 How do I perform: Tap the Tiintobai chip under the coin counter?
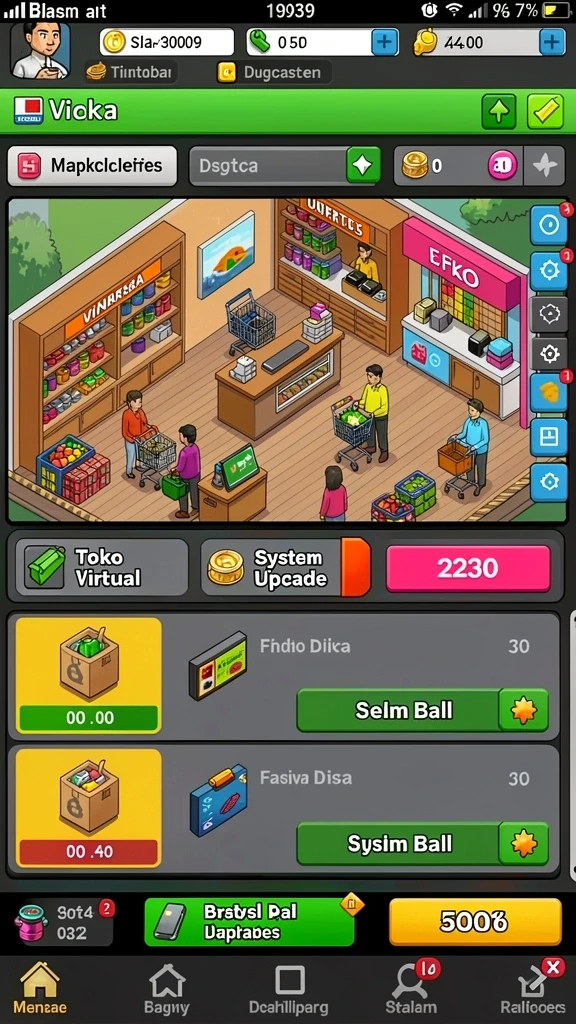[x=129, y=72]
